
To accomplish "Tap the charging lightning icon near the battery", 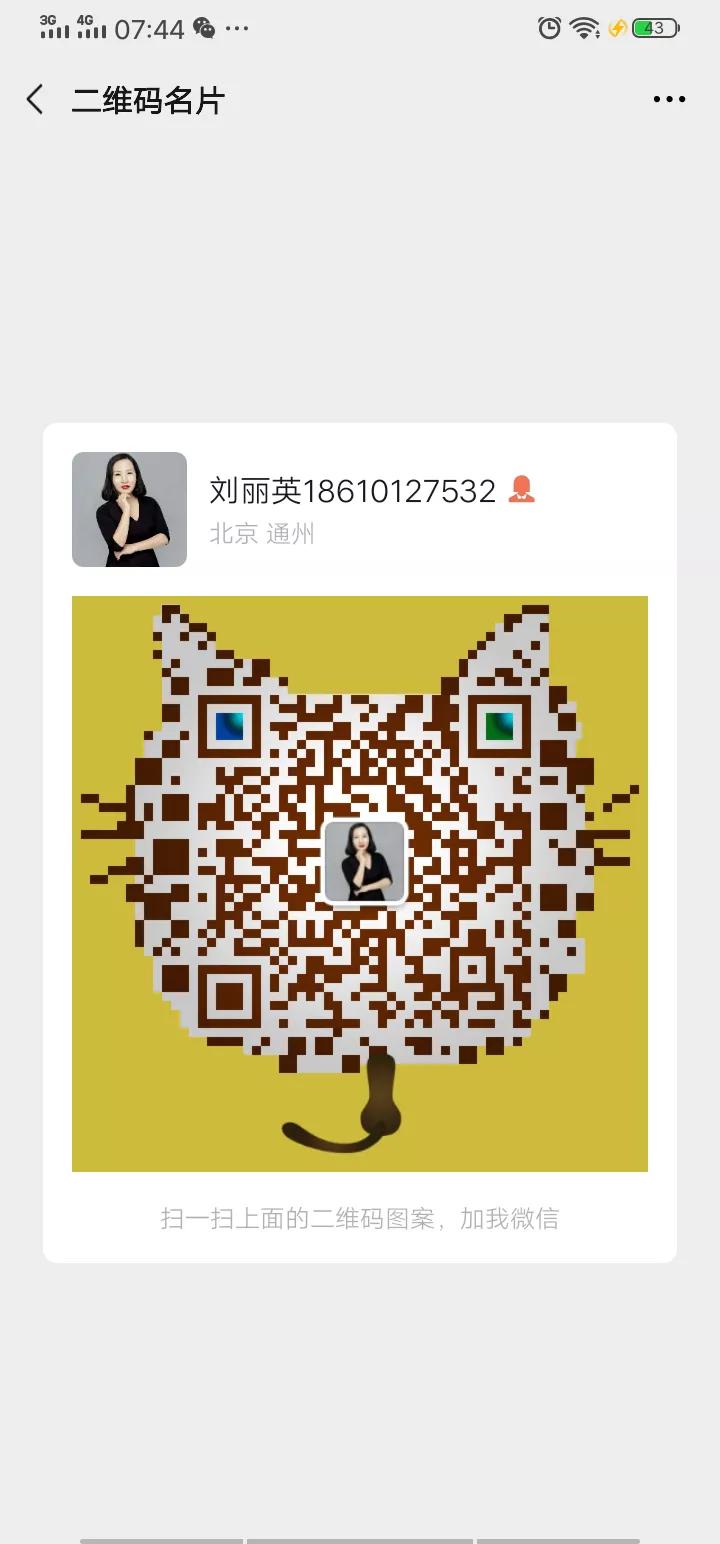I will pos(617,28).
